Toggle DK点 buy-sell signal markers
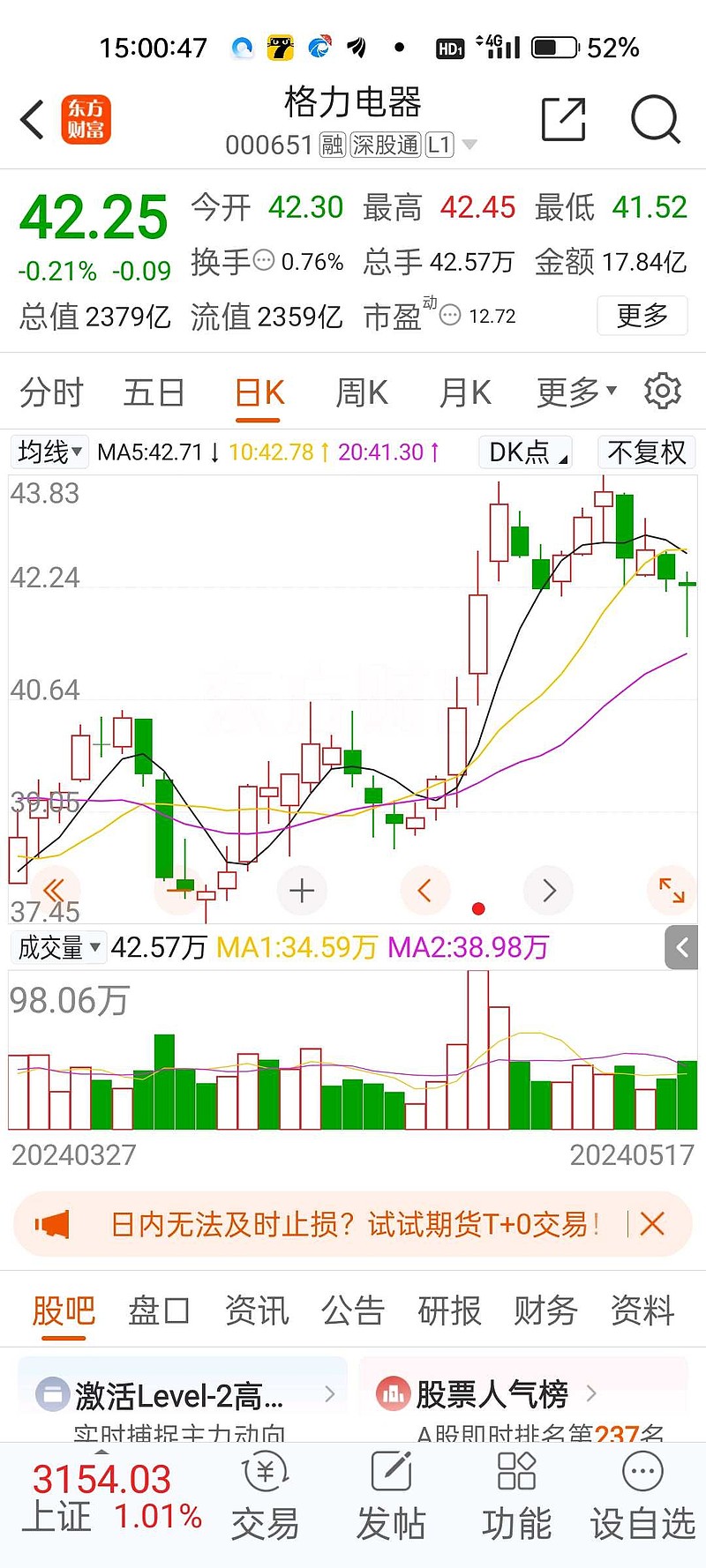Screen dimensions: 706x1568 tap(524, 452)
